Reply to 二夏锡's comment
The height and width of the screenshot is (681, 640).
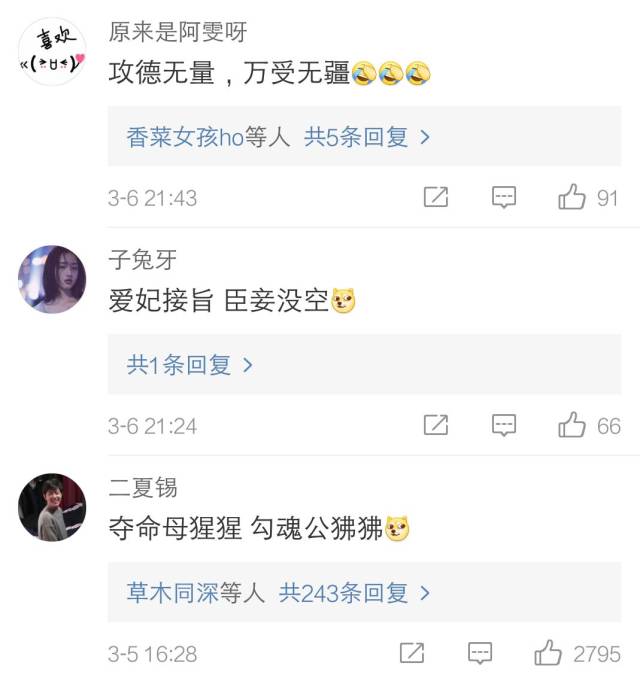point(480,654)
